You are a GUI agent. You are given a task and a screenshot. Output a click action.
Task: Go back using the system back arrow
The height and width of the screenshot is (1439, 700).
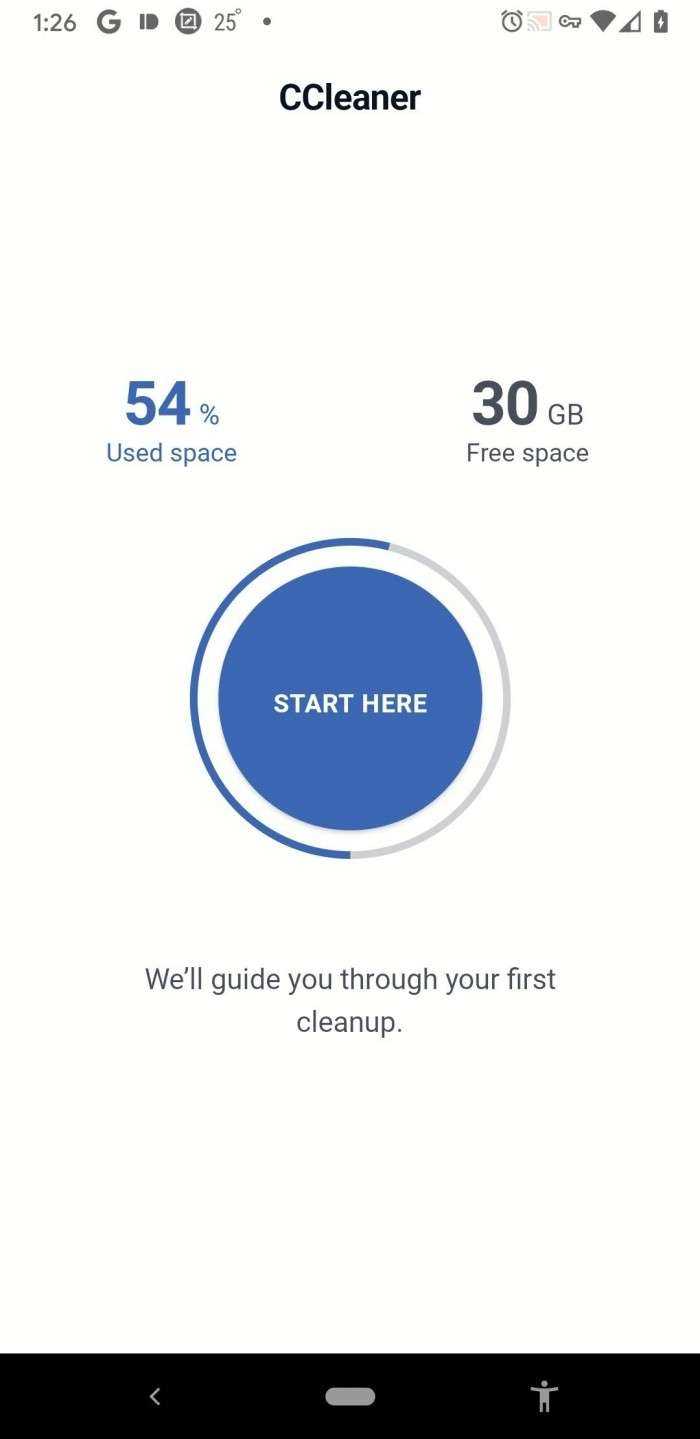tap(155, 1396)
